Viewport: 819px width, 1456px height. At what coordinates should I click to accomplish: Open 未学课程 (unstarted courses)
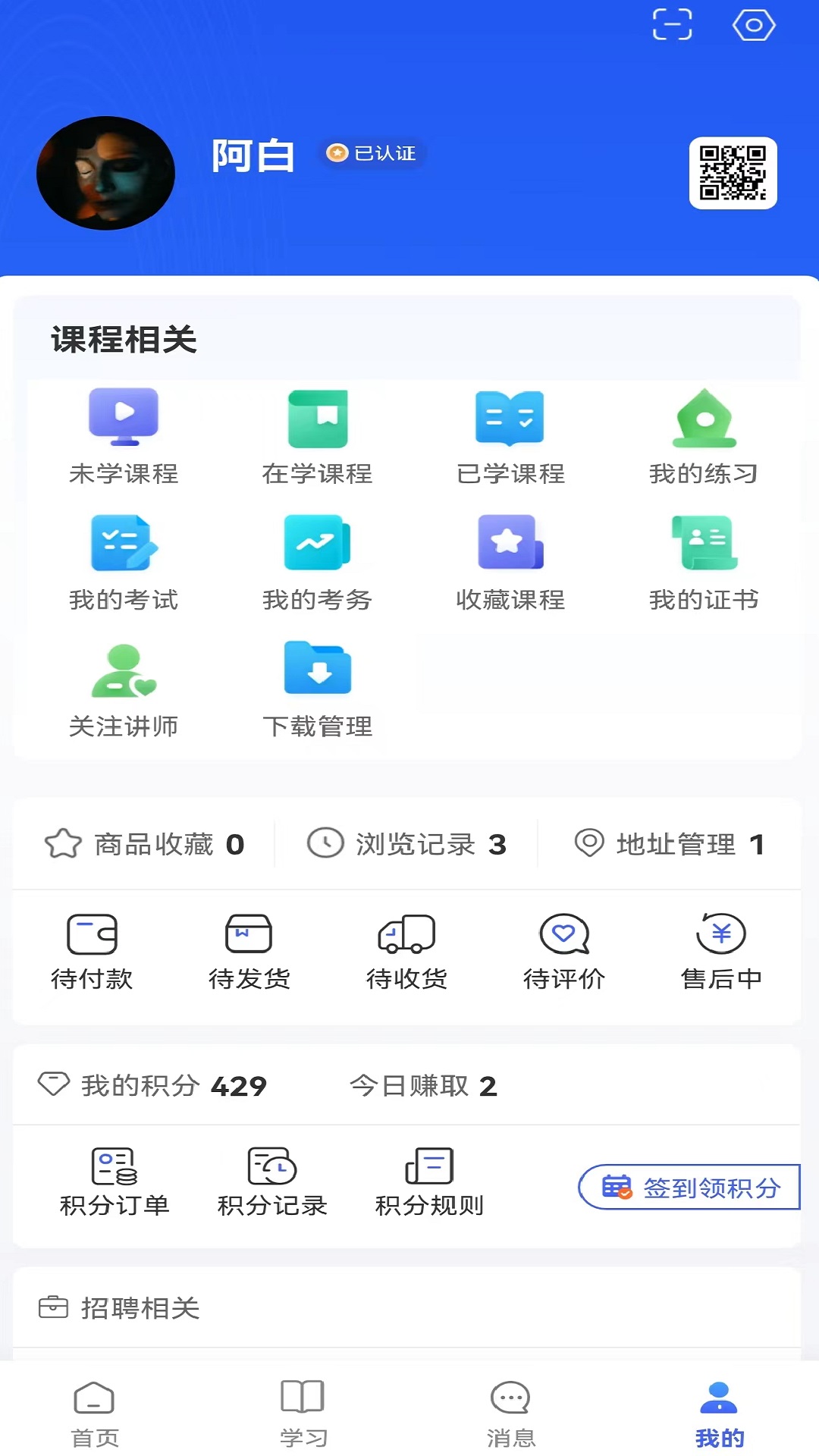124,436
